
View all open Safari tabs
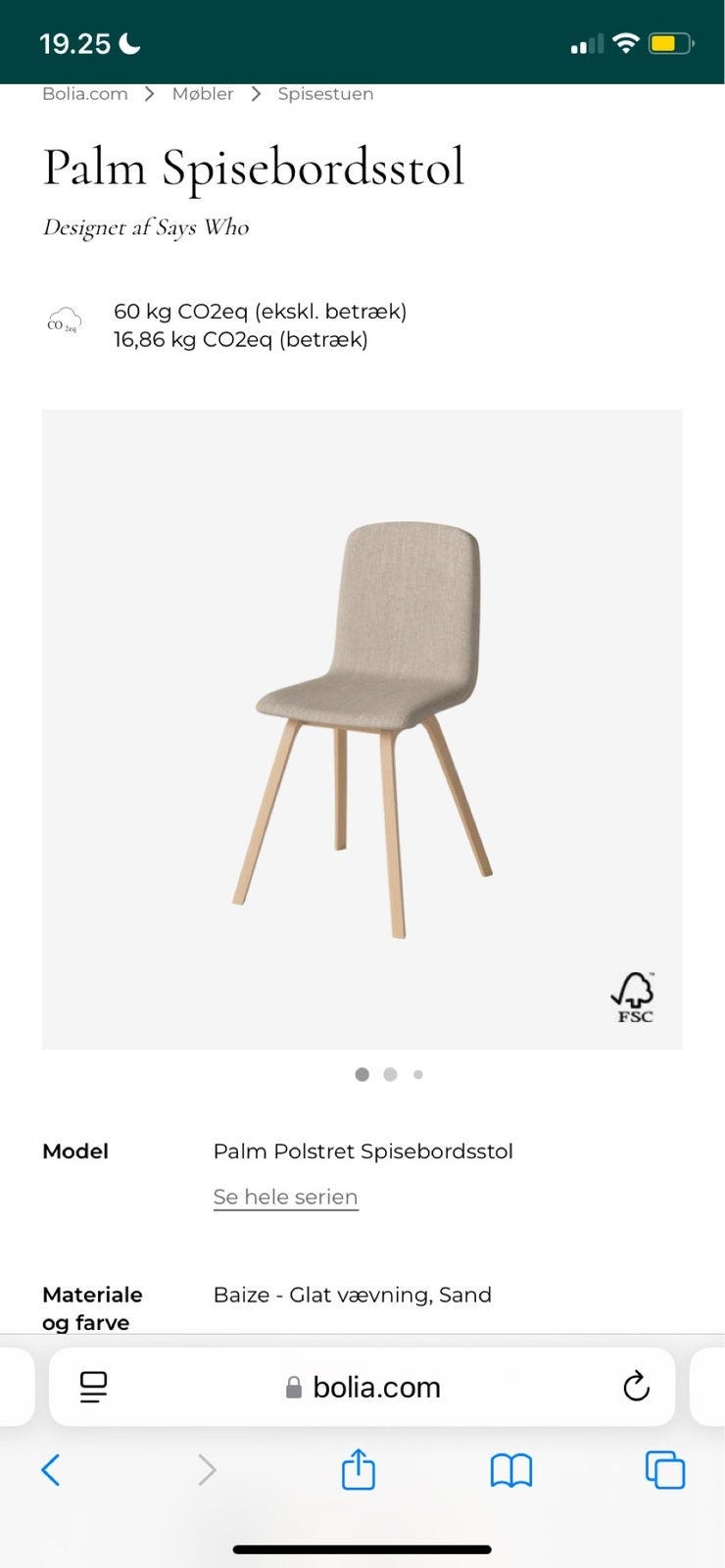[x=664, y=1470]
